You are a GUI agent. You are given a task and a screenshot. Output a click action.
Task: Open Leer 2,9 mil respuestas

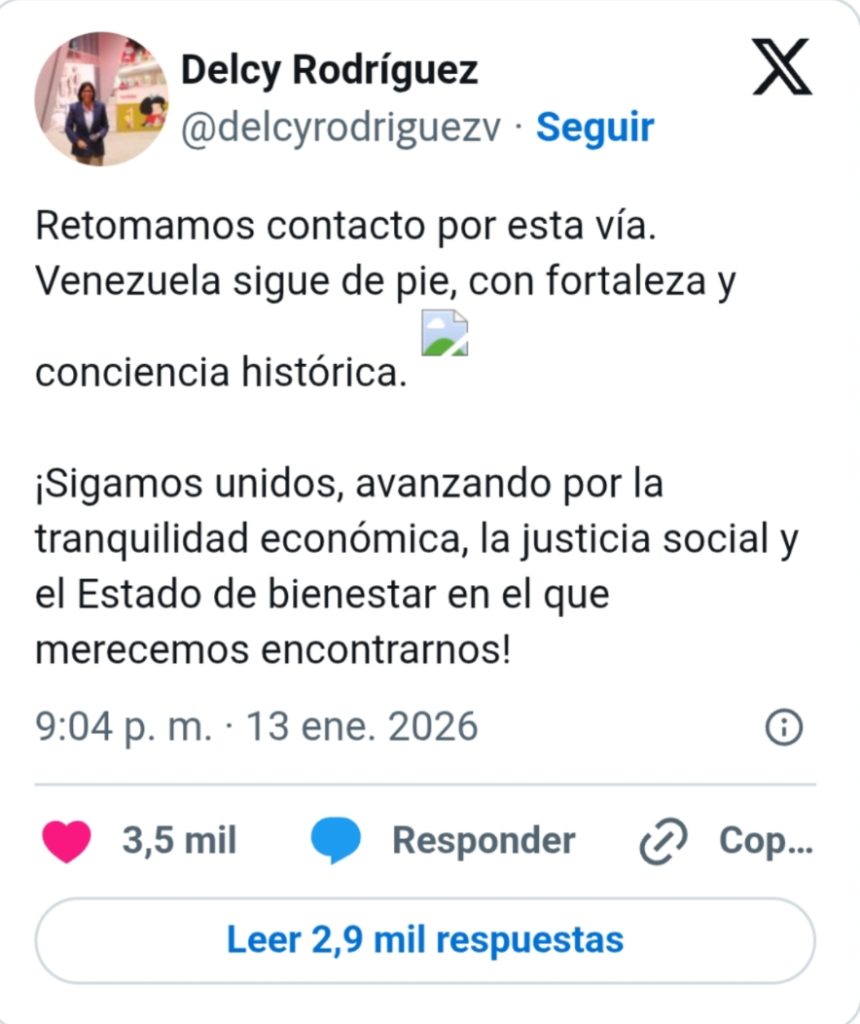425,940
